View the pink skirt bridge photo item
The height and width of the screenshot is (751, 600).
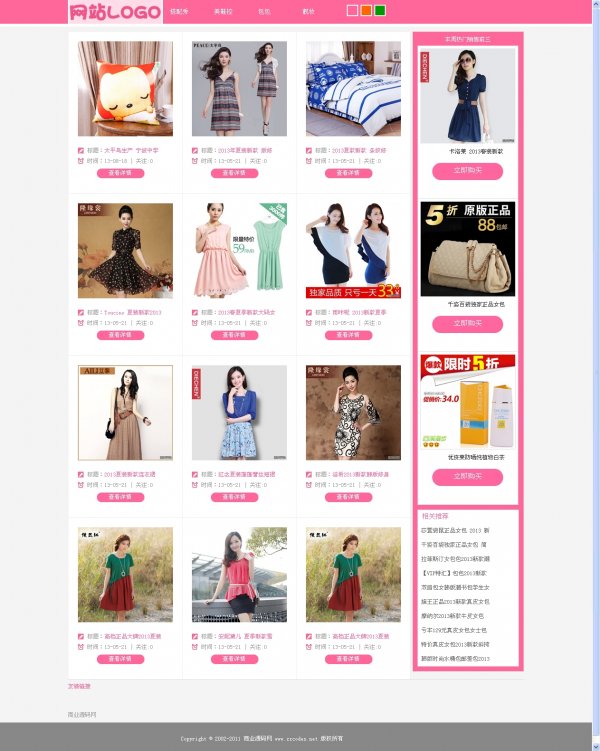pyautogui.click(x=239, y=574)
